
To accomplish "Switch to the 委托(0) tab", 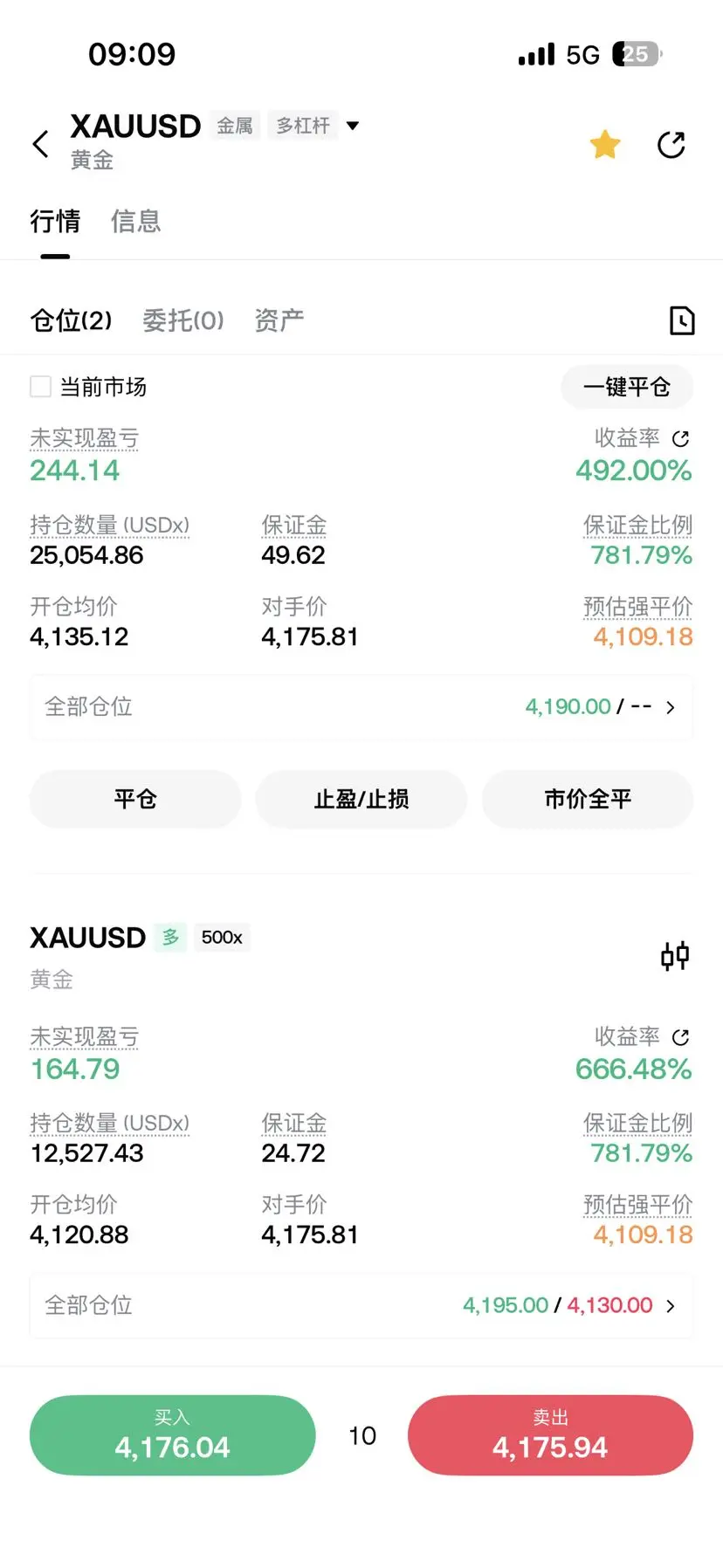I will 183,320.
